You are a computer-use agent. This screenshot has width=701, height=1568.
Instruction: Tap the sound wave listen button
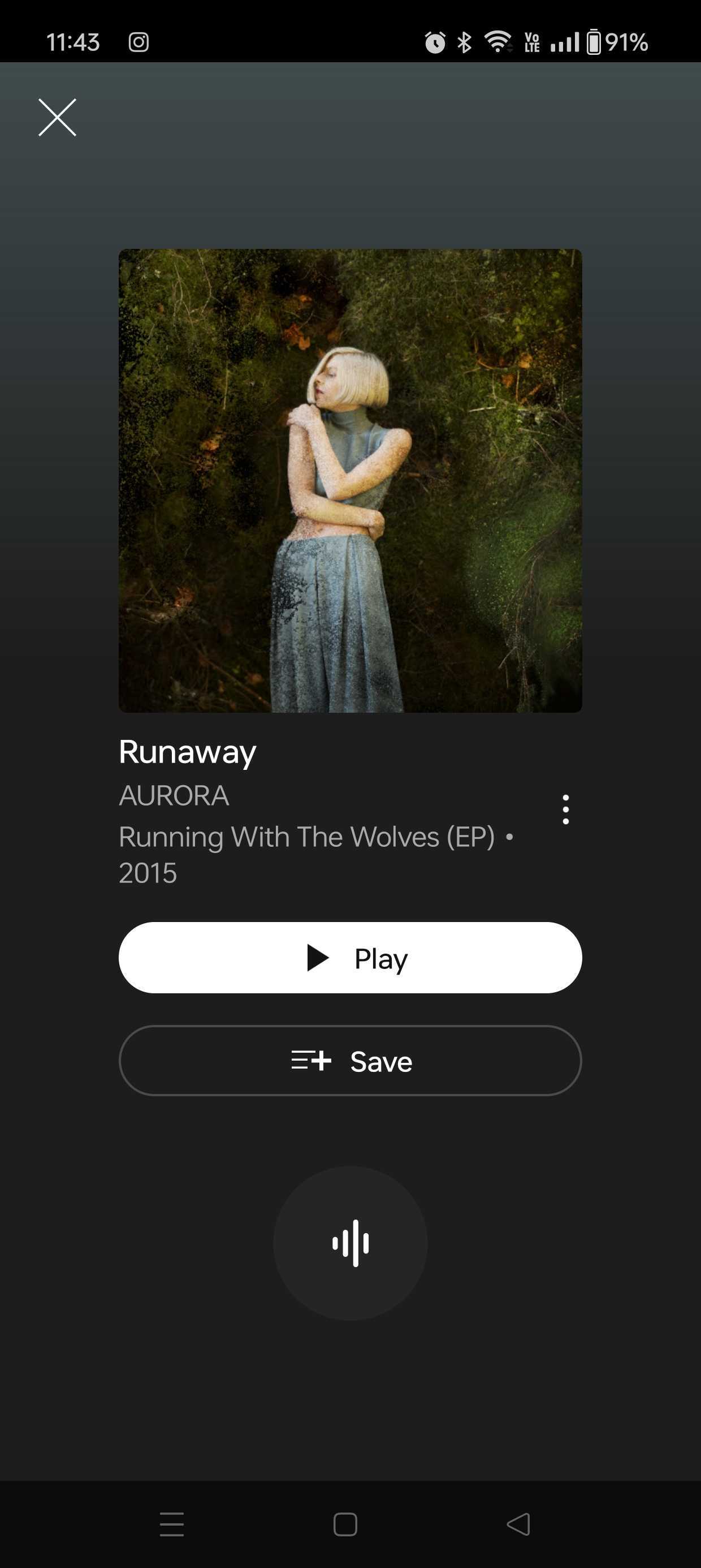click(x=350, y=1243)
